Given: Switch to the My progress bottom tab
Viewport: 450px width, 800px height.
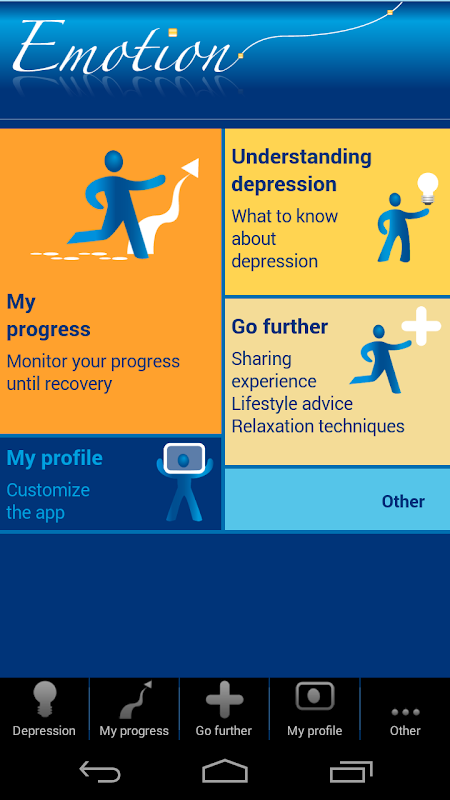Looking at the screenshot, I should pos(134,709).
